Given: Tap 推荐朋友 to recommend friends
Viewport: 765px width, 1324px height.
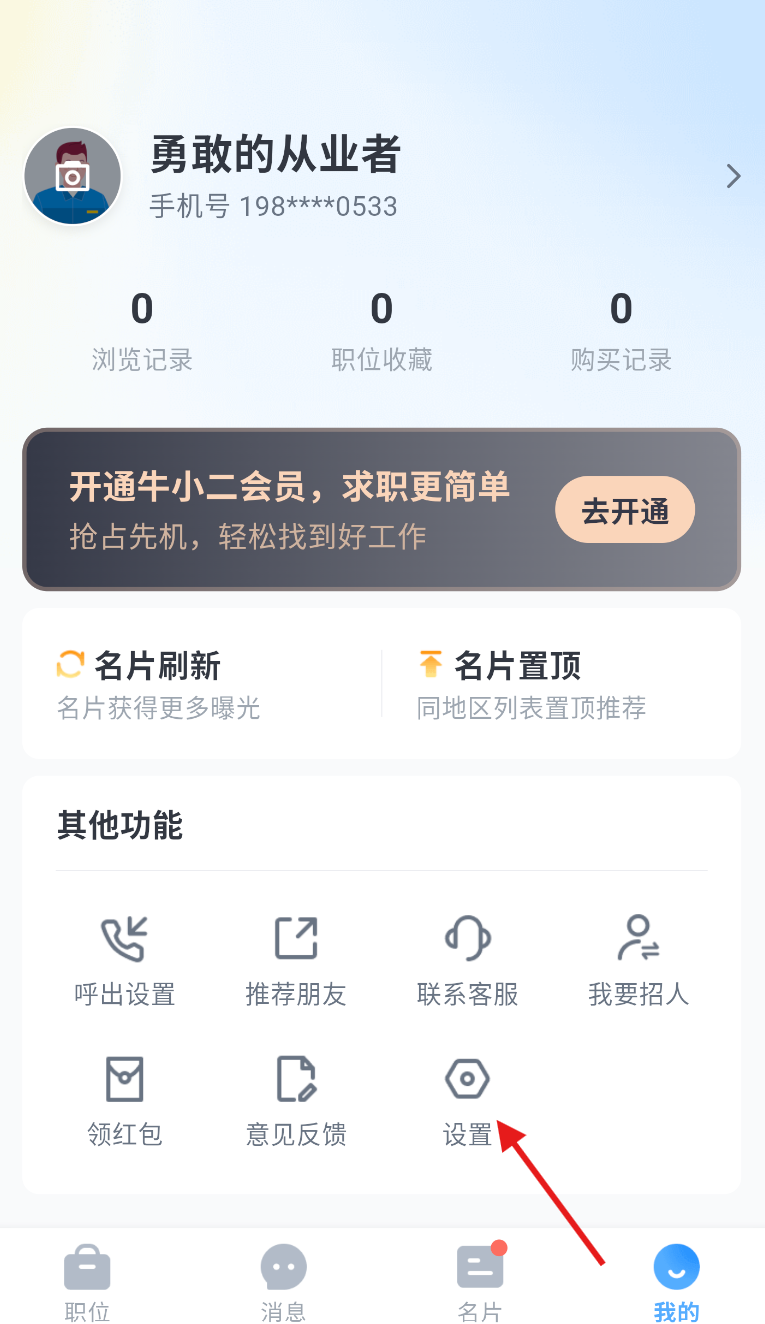Looking at the screenshot, I should (x=296, y=960).
